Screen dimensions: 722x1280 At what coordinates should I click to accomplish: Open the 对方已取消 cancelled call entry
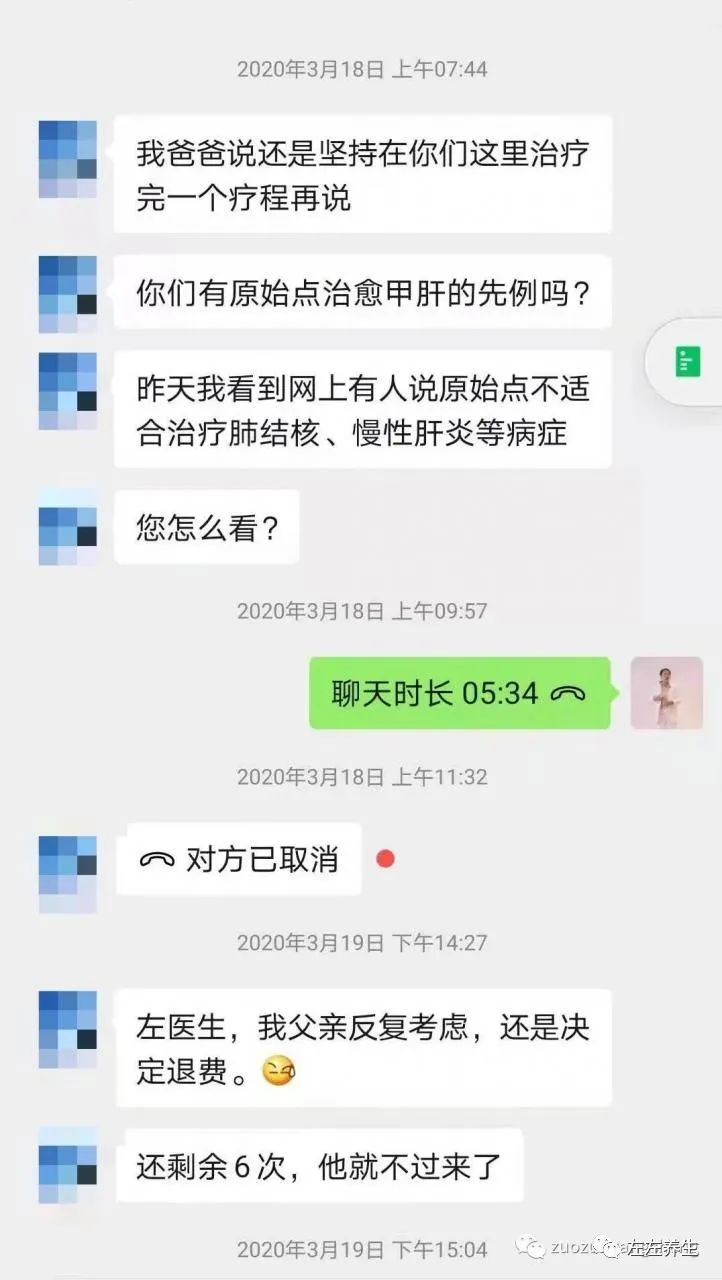click(240, 859)
